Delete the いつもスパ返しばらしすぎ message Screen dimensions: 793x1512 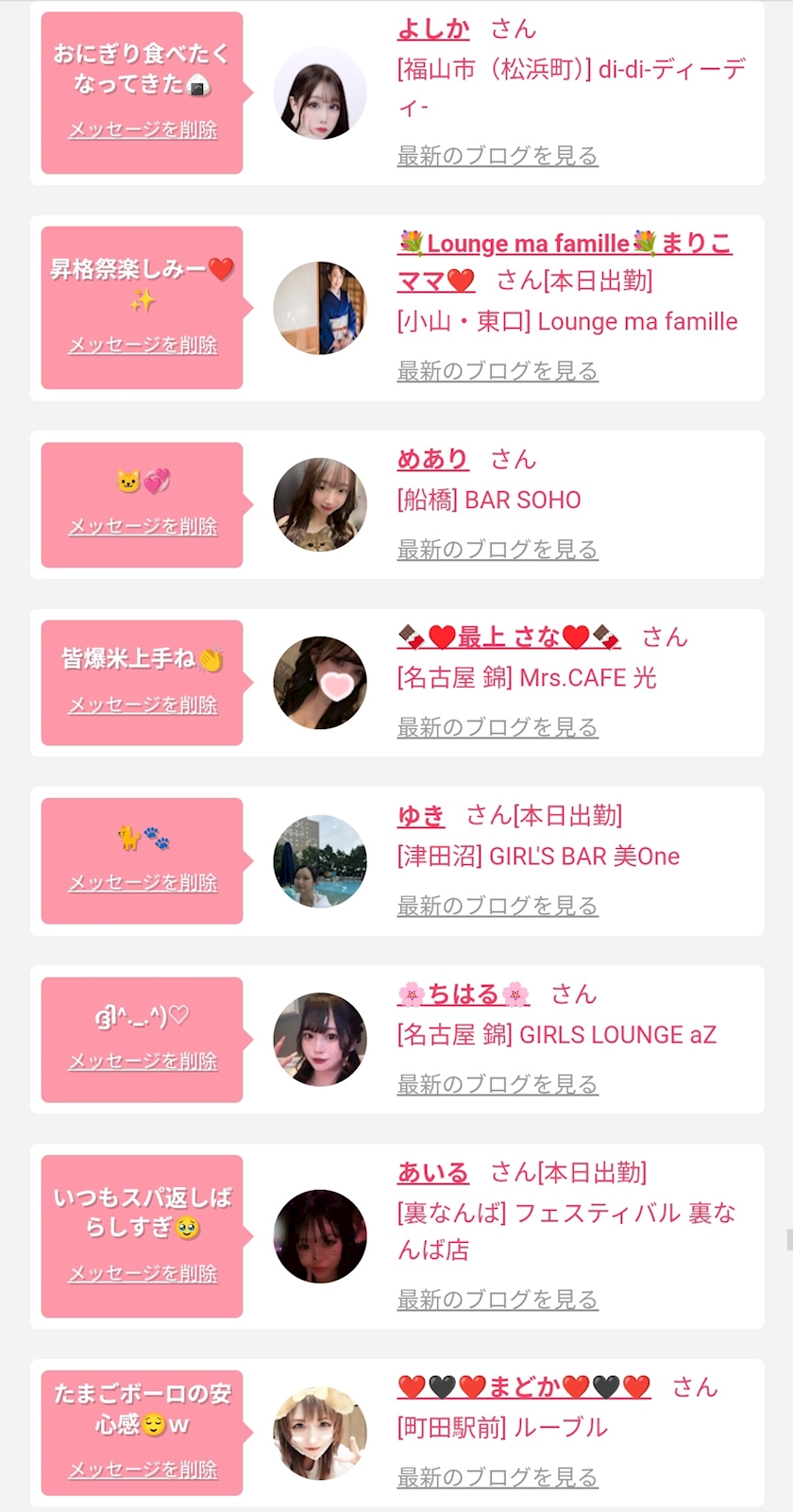[x=143, y=1274]
